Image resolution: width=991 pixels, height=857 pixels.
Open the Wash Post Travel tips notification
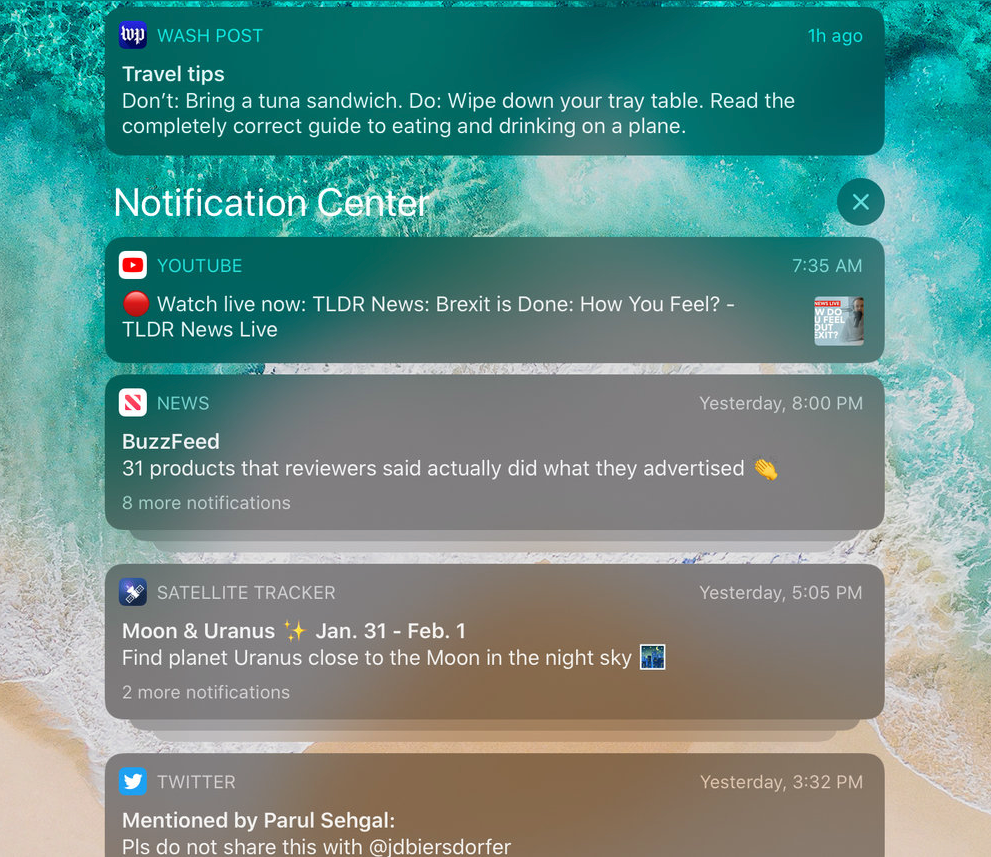[x=494, y=100]
